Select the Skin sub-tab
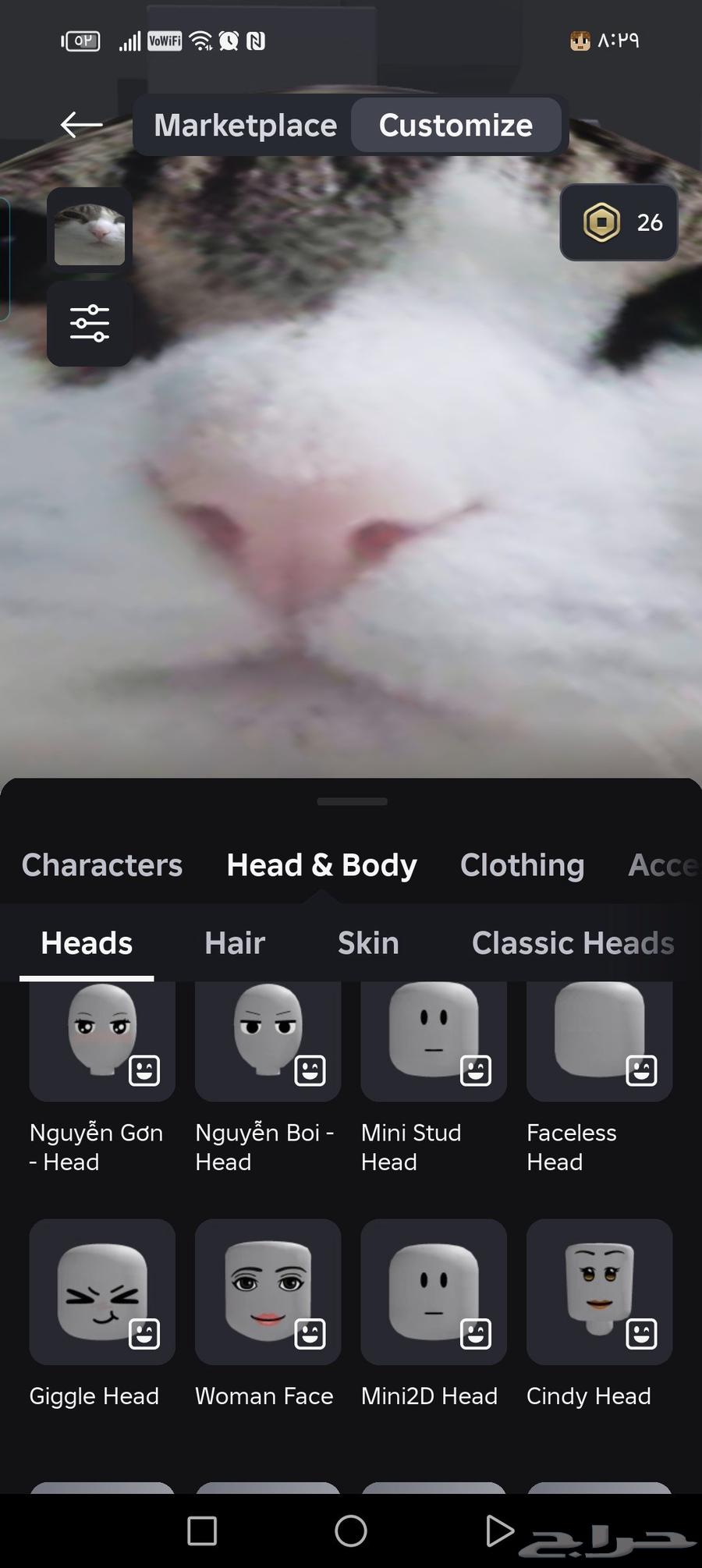Screen dimensions: 702x1568 tap(368, 943)
